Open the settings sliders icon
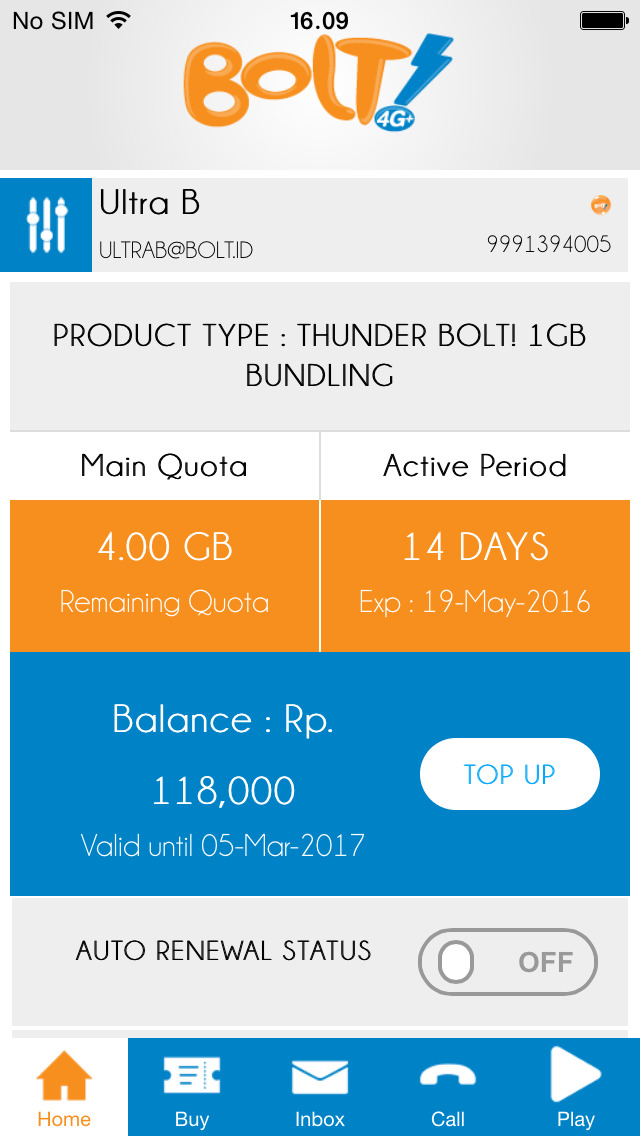640x1136 pixels. pyautogui.click(x=46, y=225)
